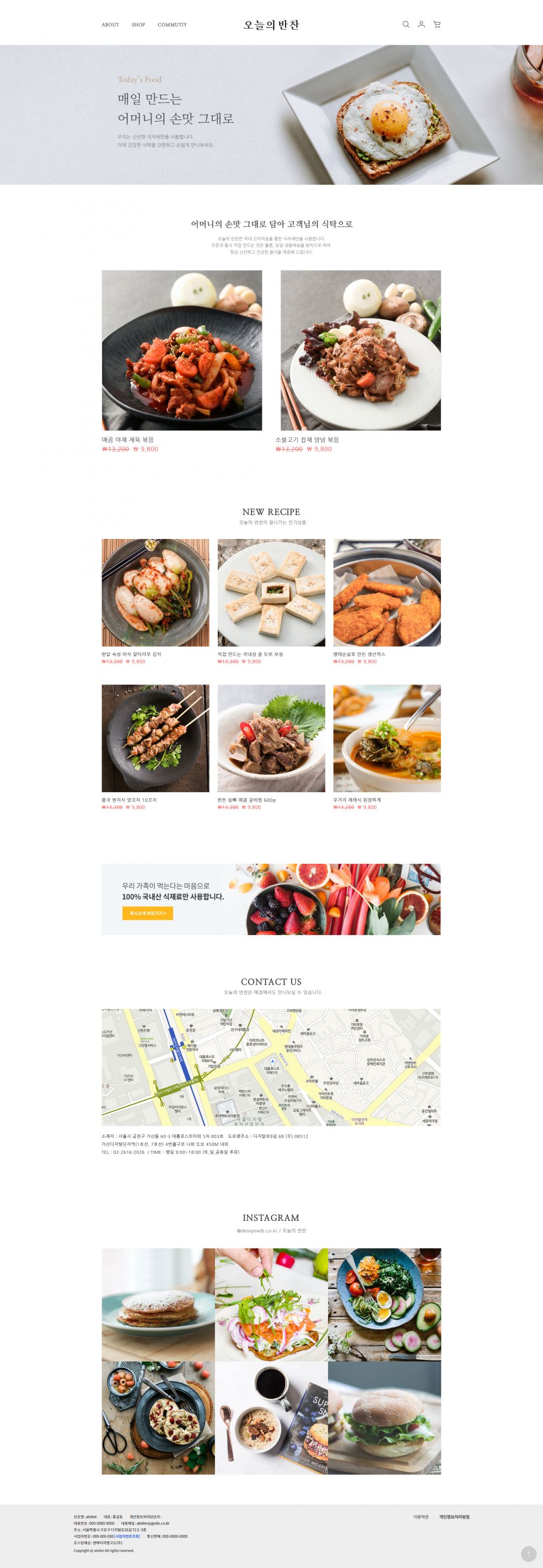Open 개인정보처리방침 link in footer
543x1568 pixels.
454,1516
